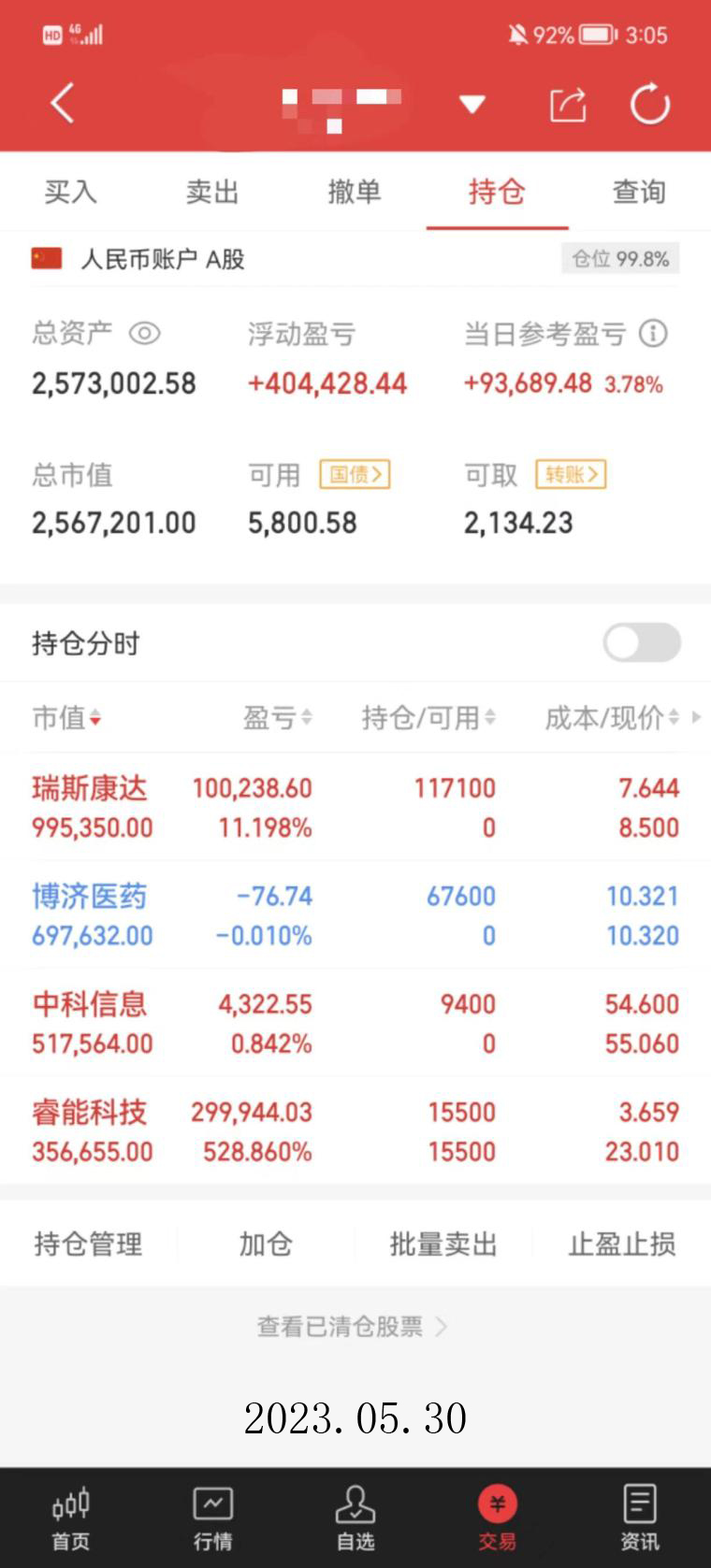Open the 撤单 tab
The width and height of the screenshot is (711, 1568).
[x=355, y=192]
